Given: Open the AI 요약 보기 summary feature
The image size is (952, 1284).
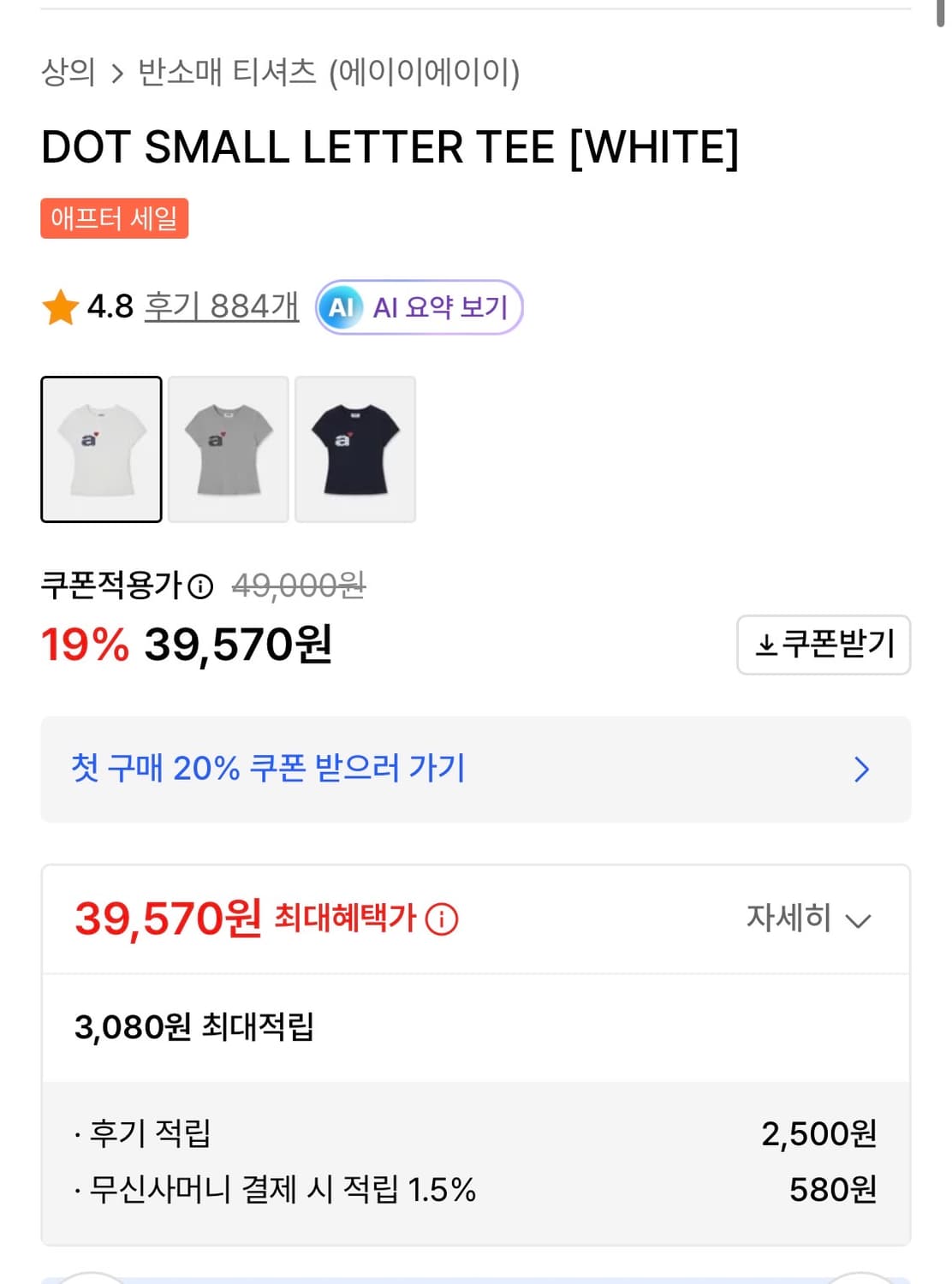Looking at the screenshot, I should coord(419,307).
